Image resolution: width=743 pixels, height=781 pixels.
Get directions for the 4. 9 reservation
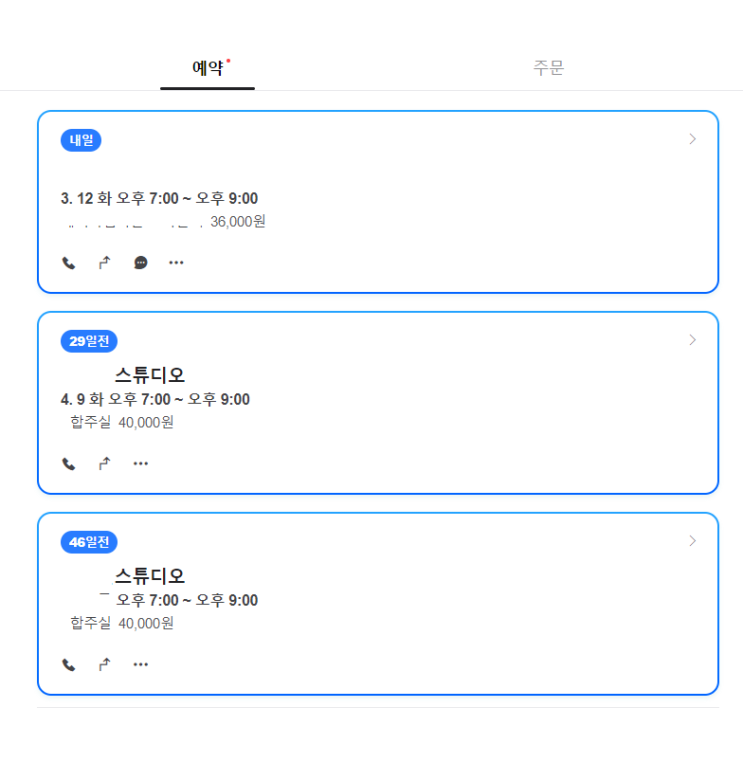[x=105, y=464]
